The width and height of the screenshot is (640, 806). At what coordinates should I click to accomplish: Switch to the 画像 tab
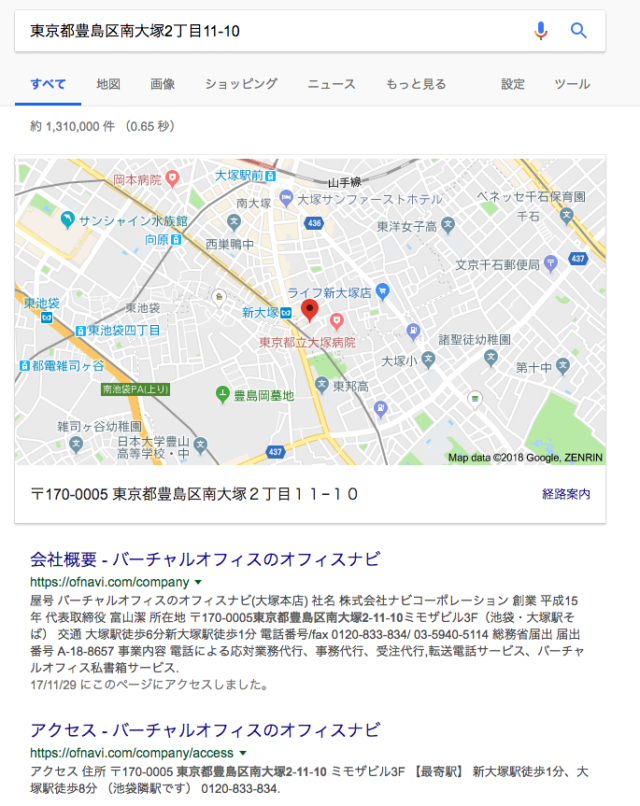163,84
